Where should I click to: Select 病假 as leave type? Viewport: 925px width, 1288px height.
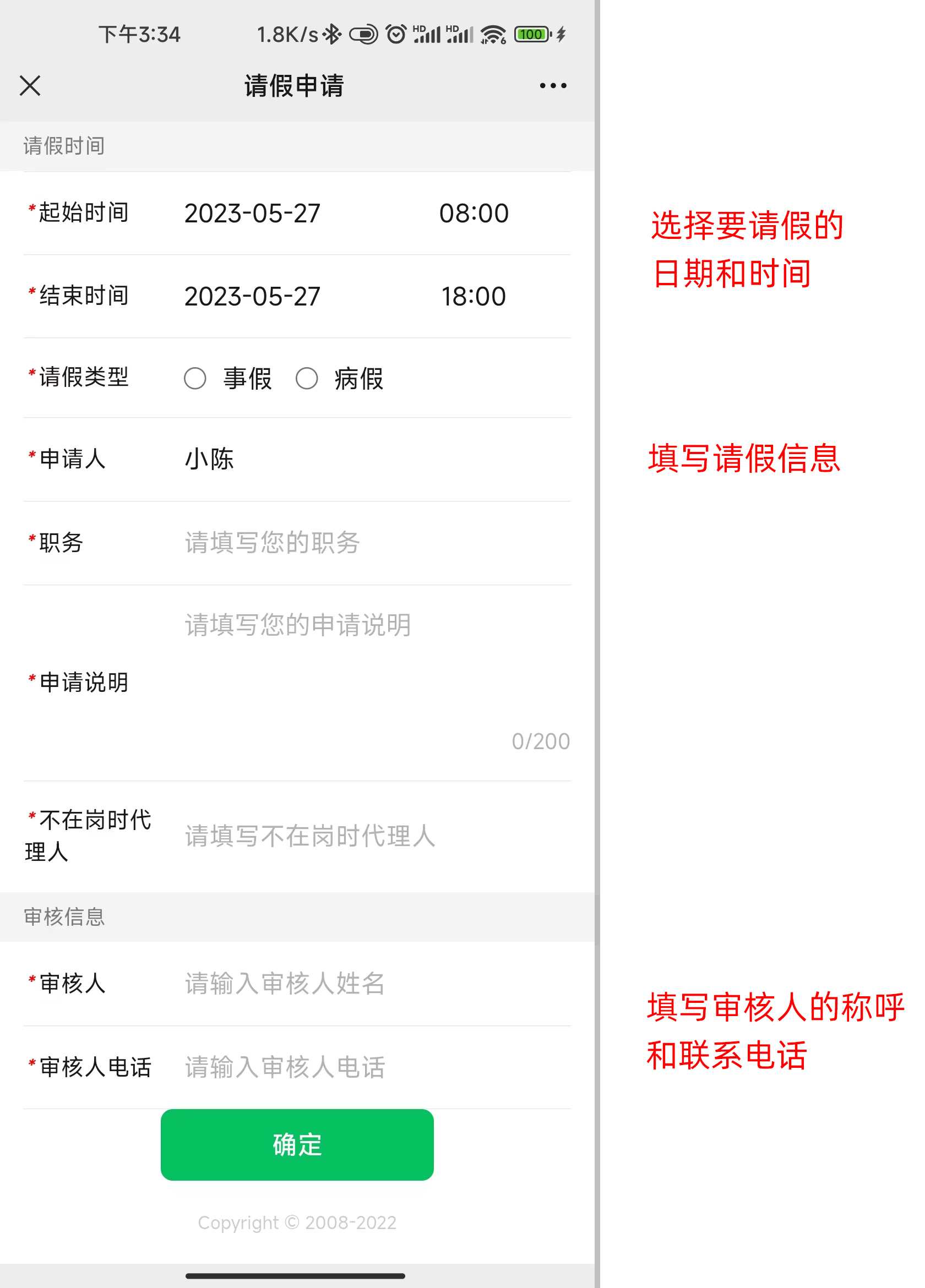tap(307, 378)
